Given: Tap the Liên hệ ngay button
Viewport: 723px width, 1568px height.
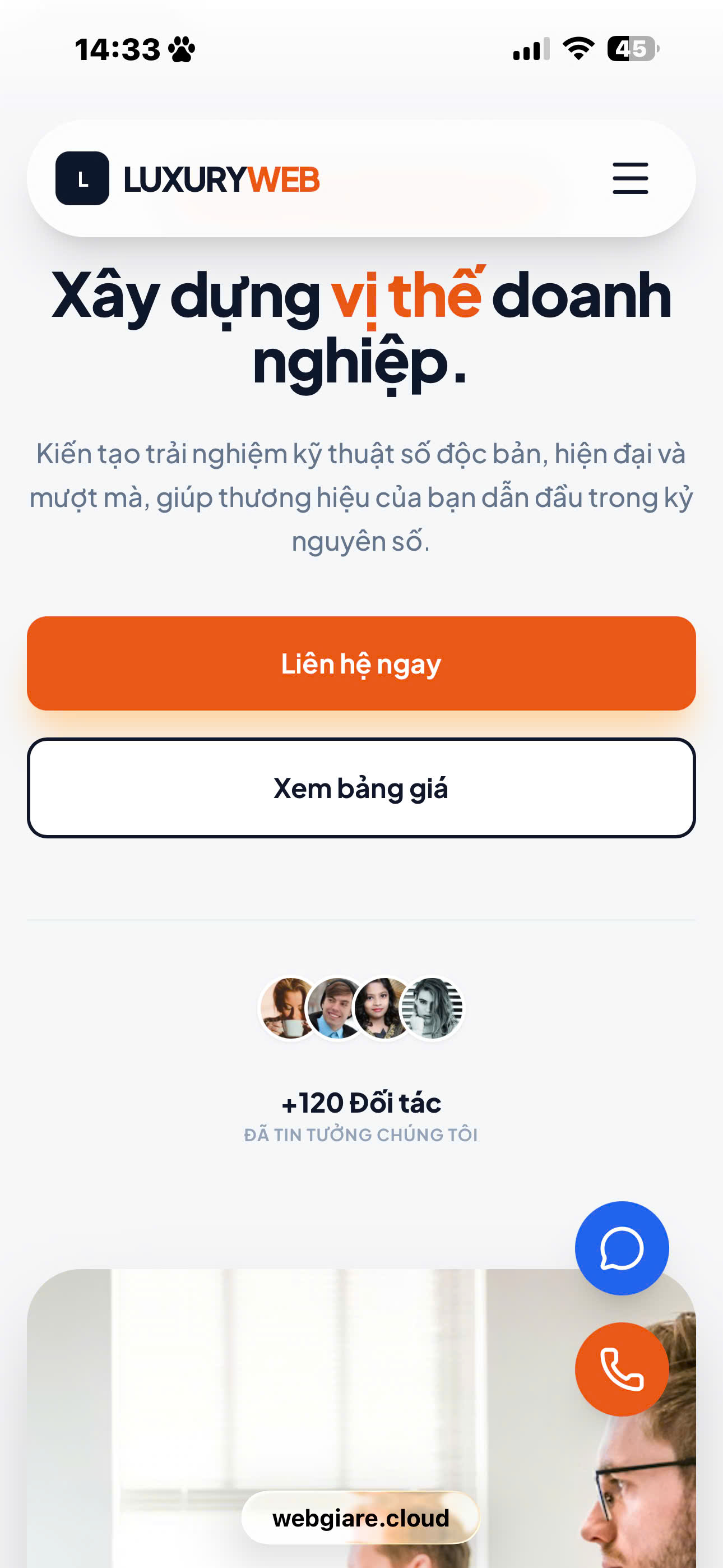Looking at the screenshot, I should (361, 663).
